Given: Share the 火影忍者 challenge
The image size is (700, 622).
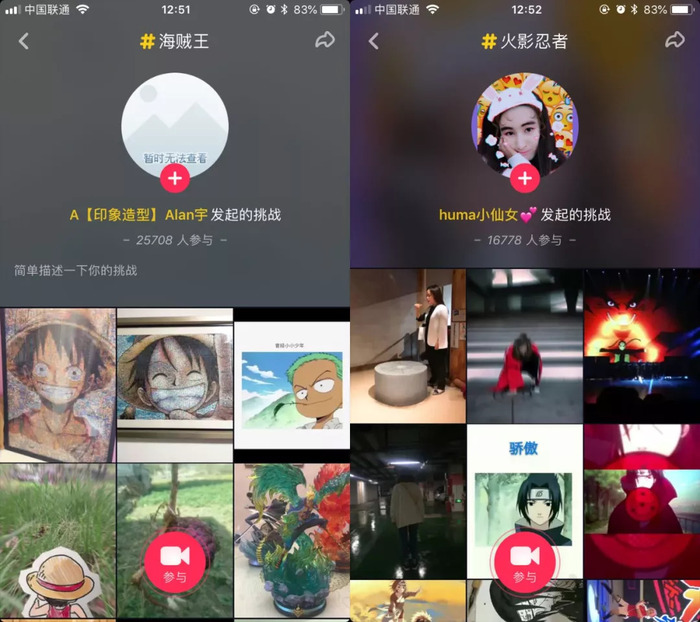Looking at the screenshot, I should click(x=675, y=40).
